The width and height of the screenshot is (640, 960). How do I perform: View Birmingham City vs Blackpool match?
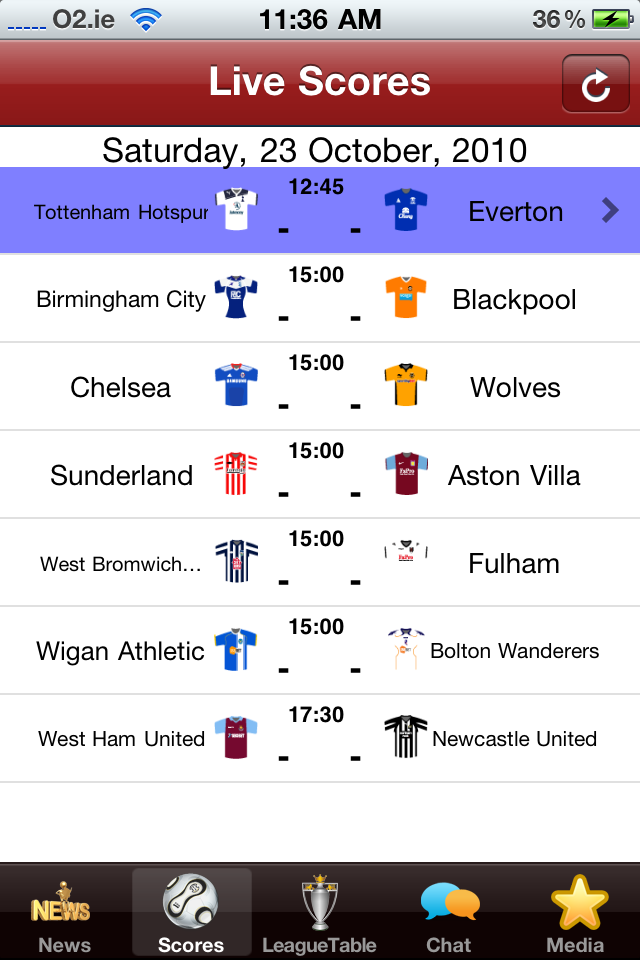(320, 299)
